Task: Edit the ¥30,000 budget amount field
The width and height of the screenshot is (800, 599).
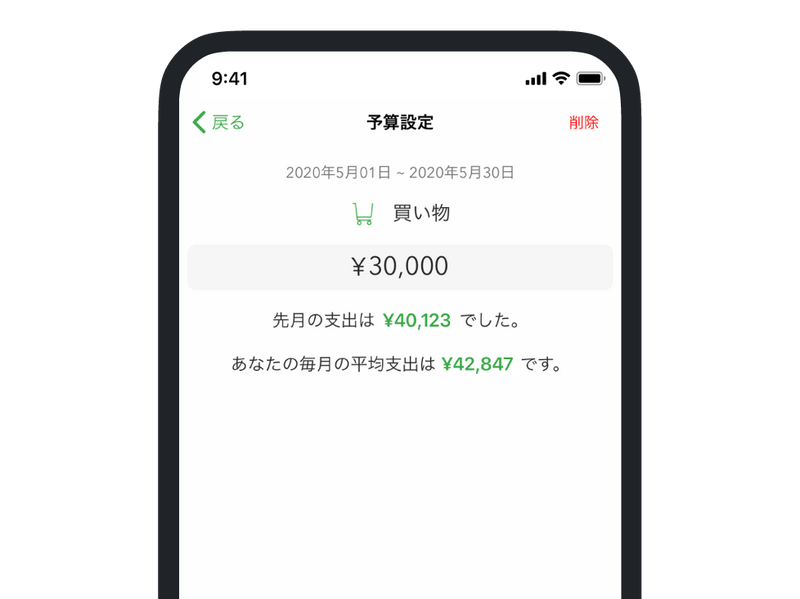Action: coord(400,267)
